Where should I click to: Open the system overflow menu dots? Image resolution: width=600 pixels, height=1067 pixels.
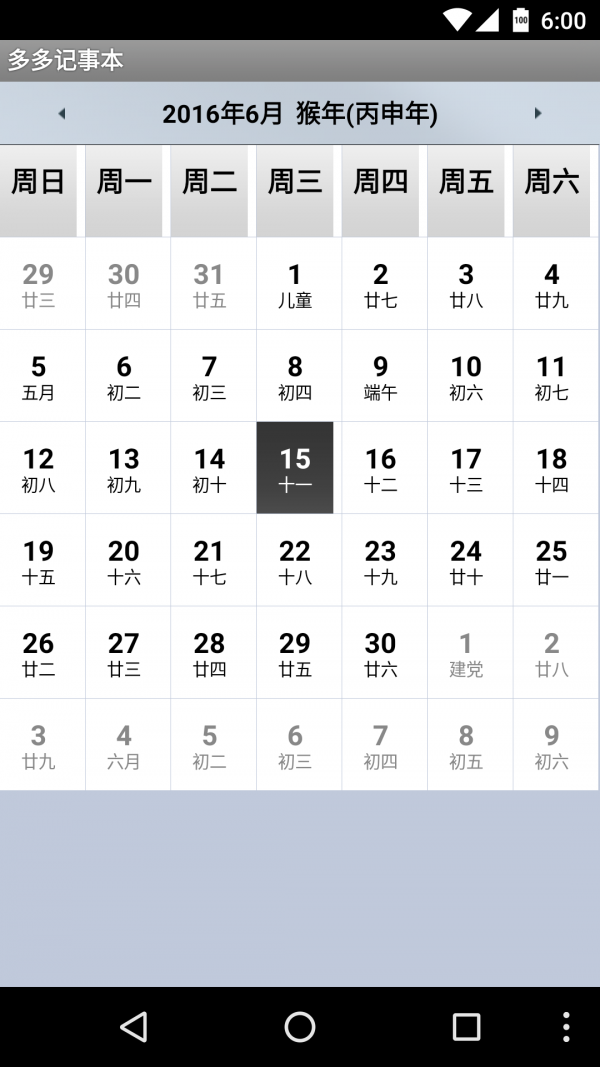click(x=566, y=1027)
